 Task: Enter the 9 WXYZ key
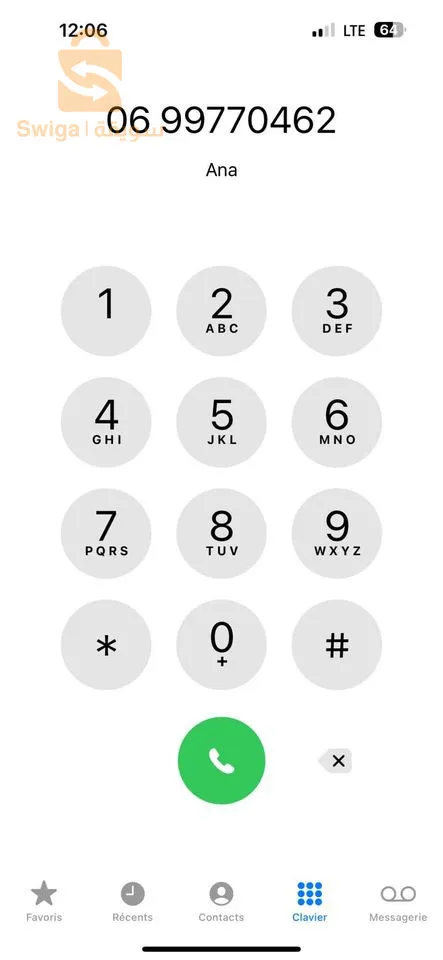pos(337,533)
